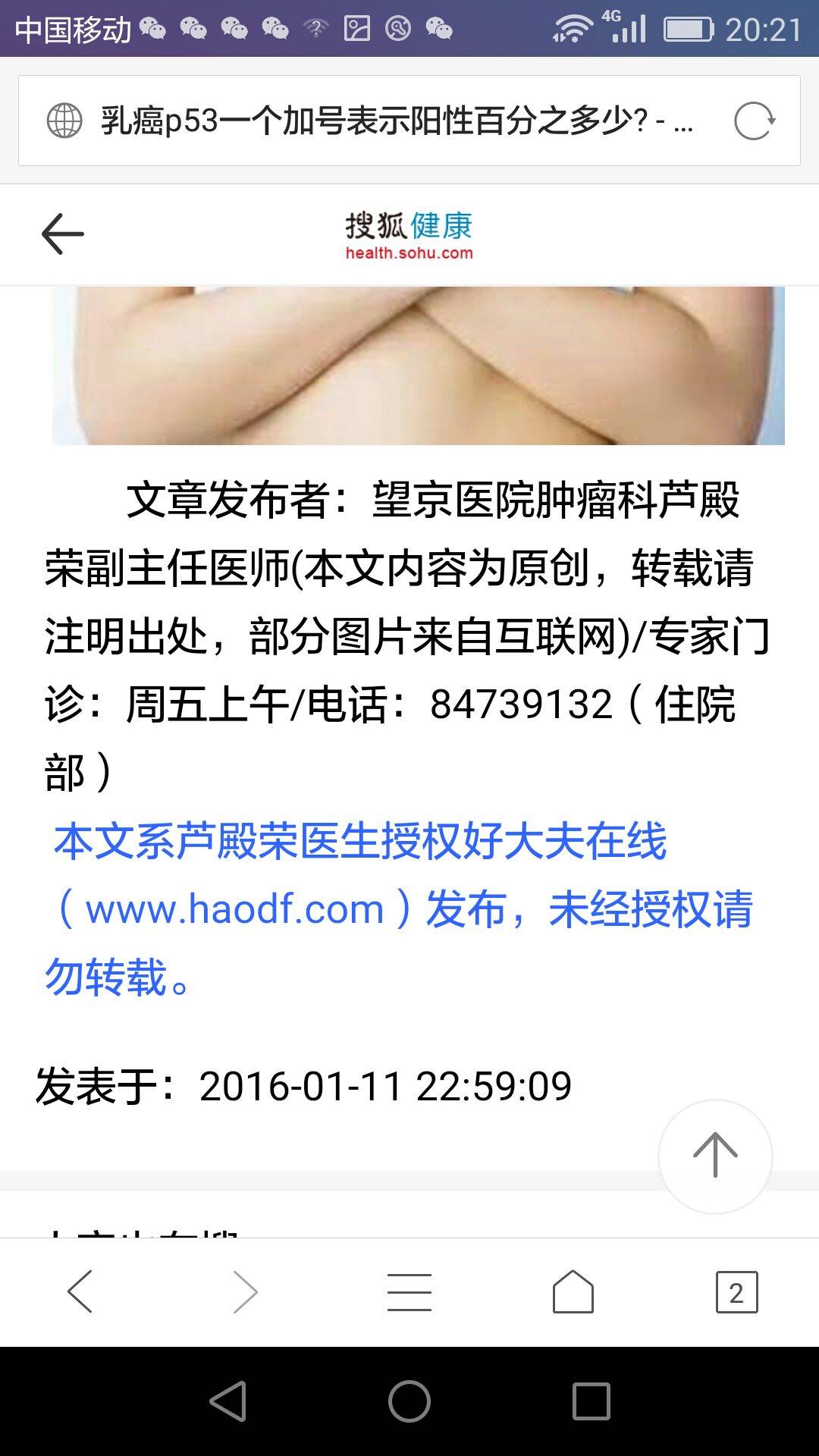Viewport: 819px width, 1456px height.
Task: Tap the system home button
Action: pyautogui.click(x=409, y=1401)
